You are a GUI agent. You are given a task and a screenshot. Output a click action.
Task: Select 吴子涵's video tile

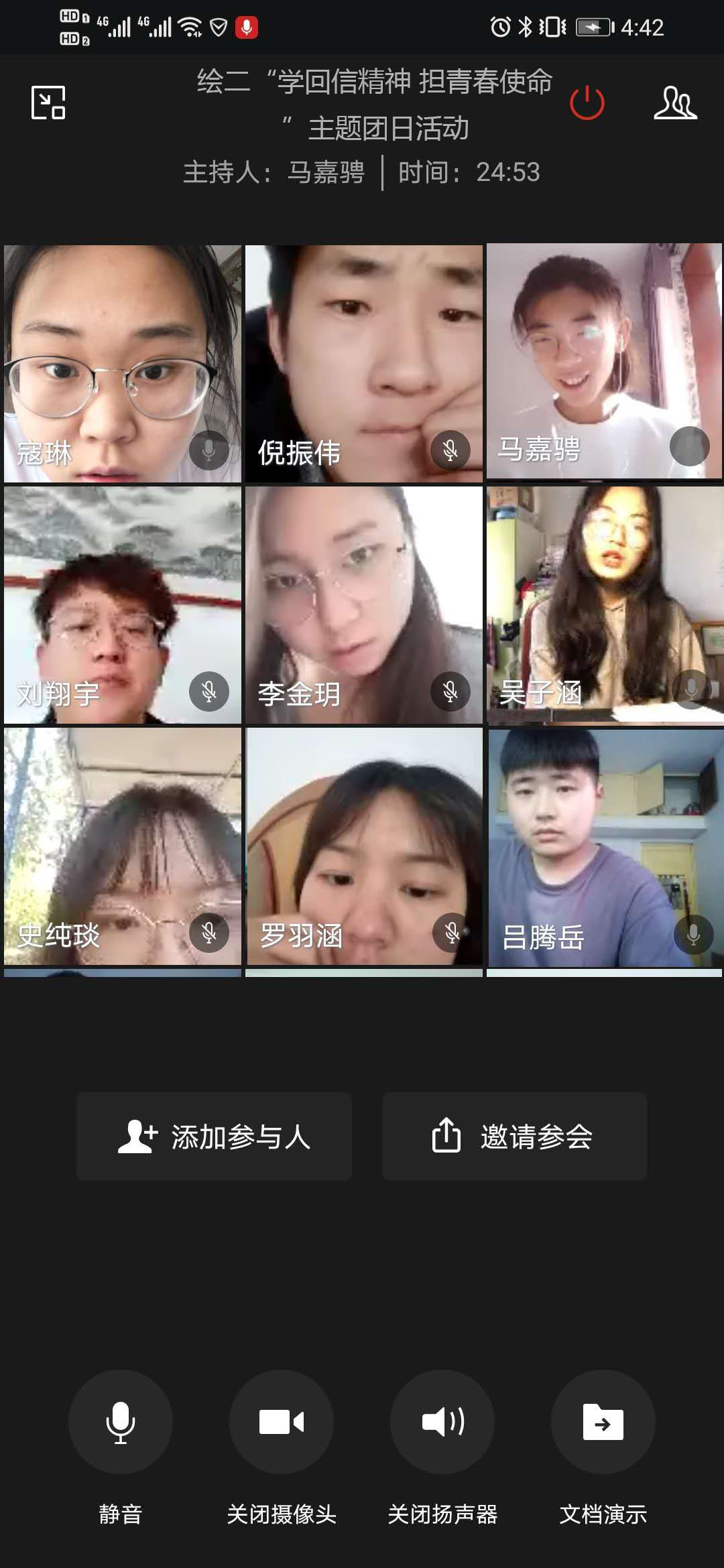point(604,604)
